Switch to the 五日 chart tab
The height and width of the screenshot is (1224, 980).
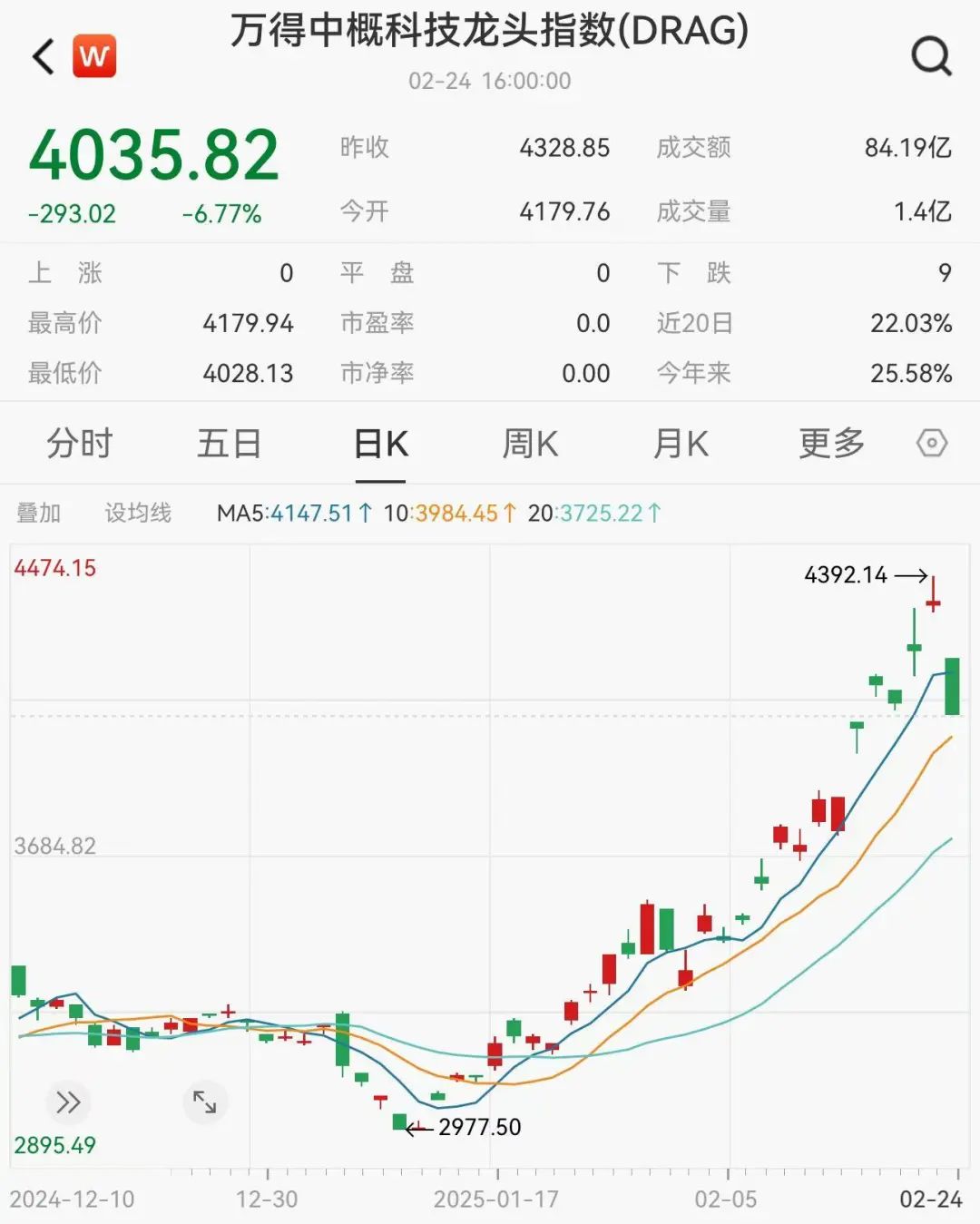[x=230, y=444]
